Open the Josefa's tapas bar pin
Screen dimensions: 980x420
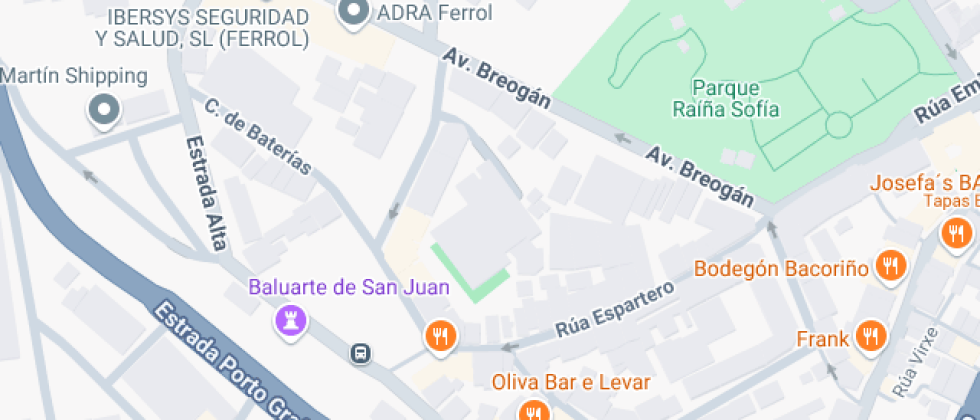click(x=956, y=233)
